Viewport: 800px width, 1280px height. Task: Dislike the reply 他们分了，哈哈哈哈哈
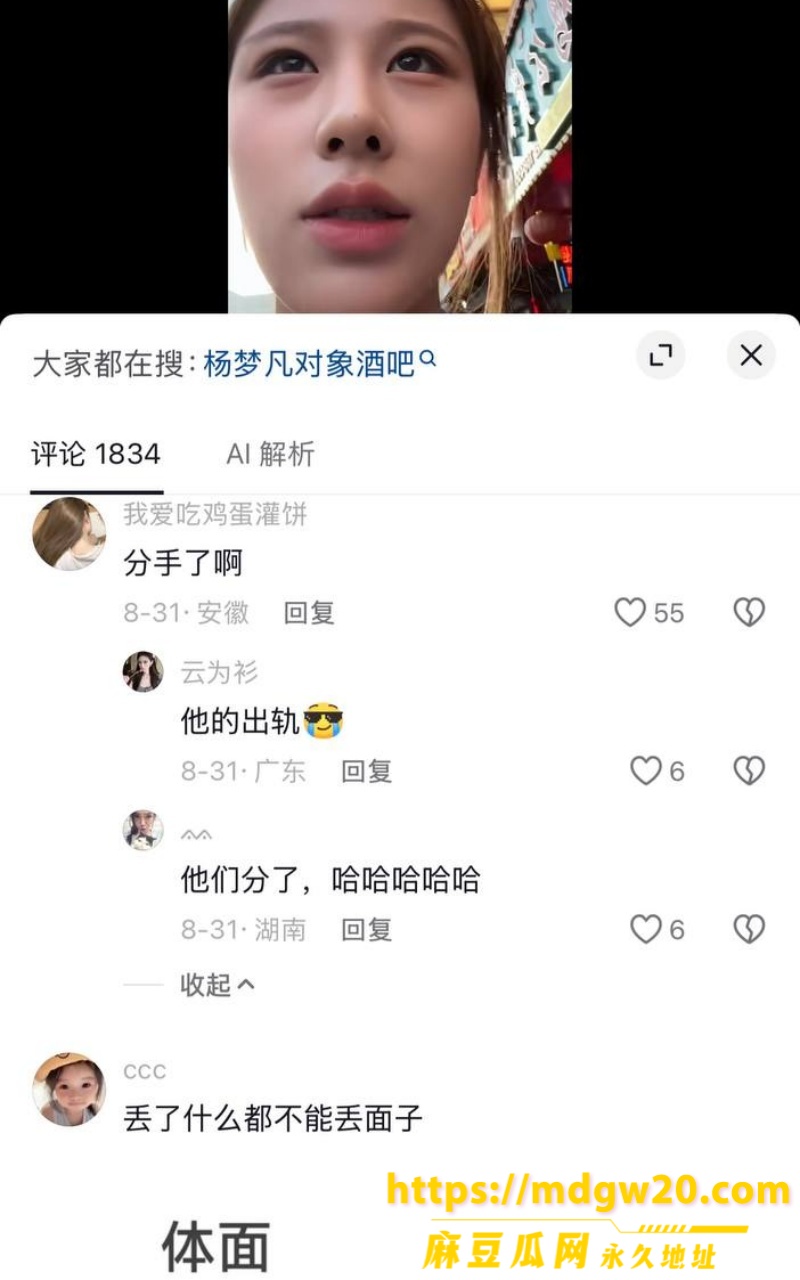749,930
